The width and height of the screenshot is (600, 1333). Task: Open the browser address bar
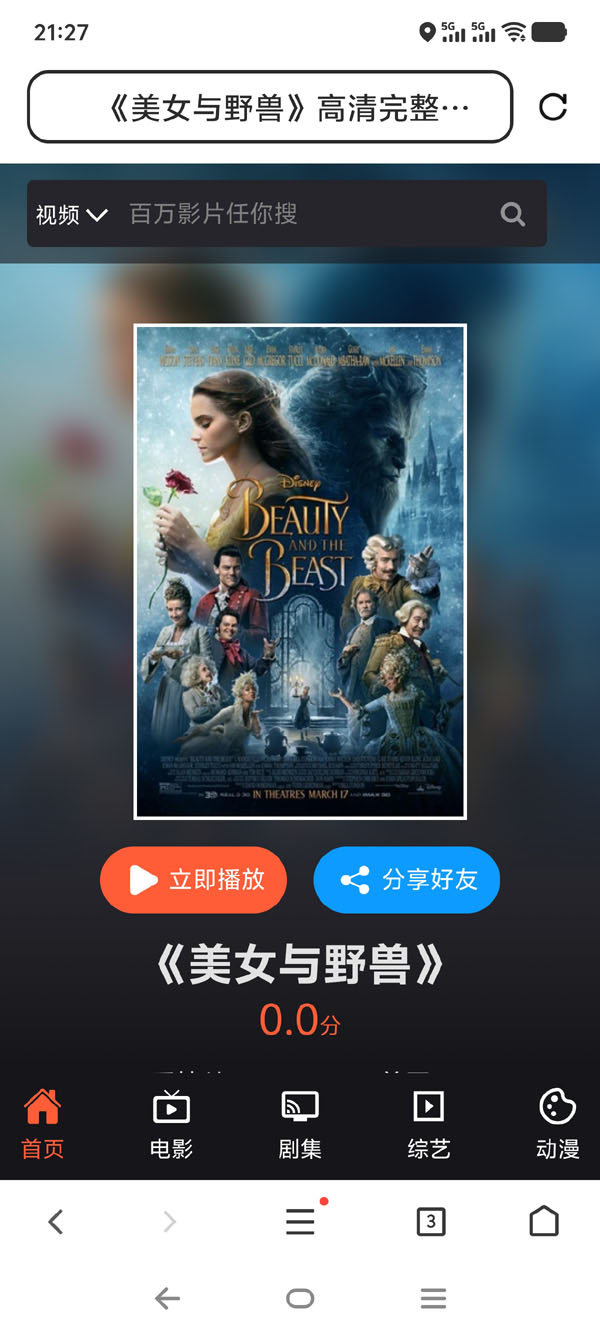tap(270, 107)
